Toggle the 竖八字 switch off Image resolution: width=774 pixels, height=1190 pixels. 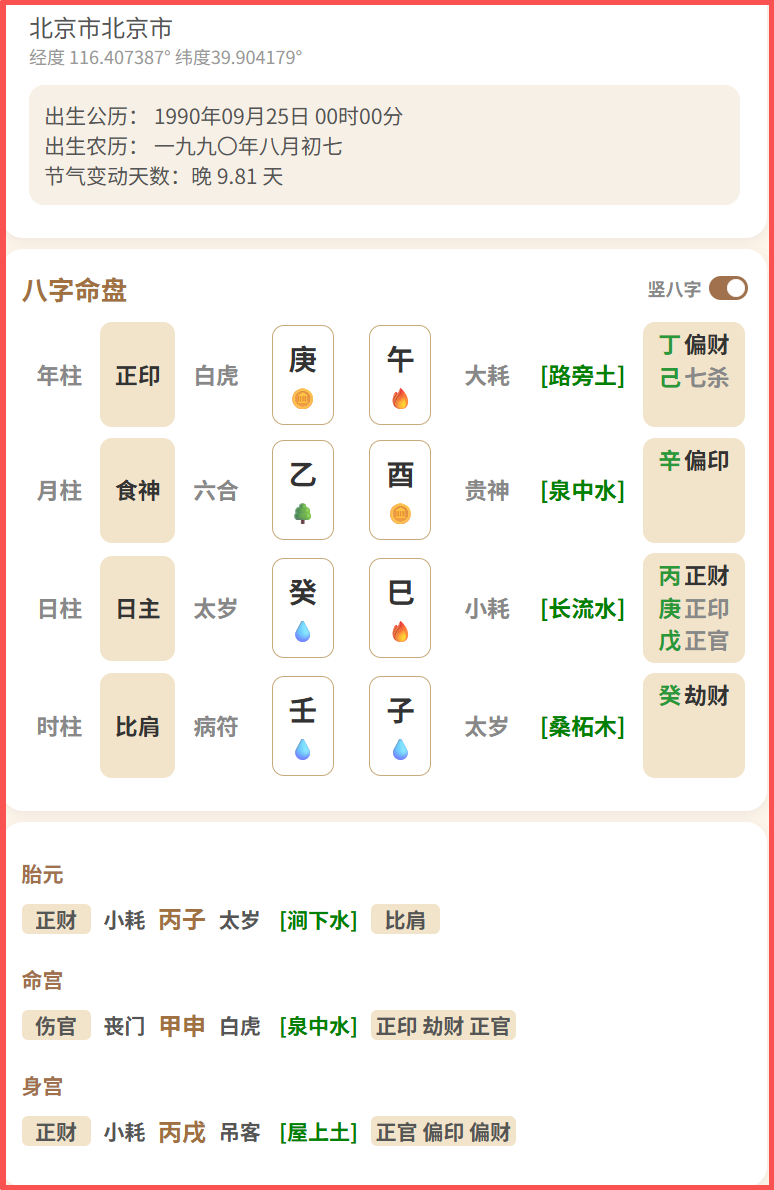[728, 289]
